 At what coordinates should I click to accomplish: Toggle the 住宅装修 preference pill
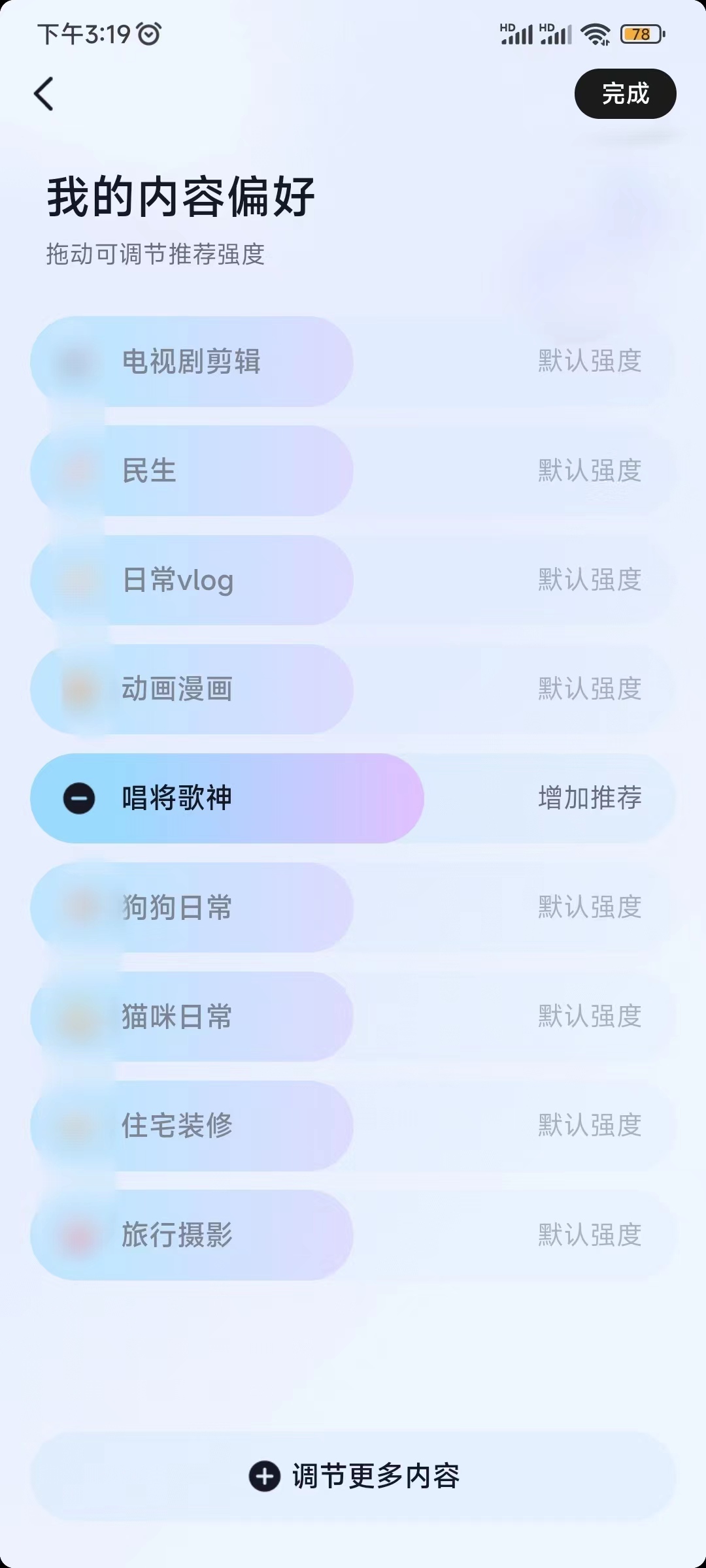click(193, 1126)
